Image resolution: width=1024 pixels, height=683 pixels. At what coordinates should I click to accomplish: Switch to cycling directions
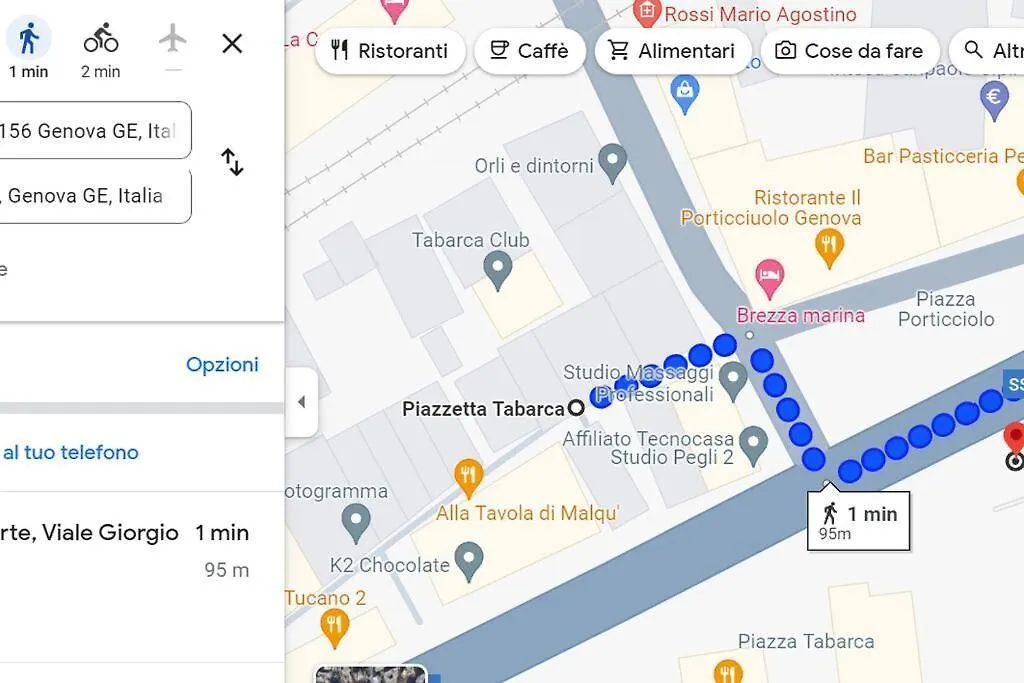(x=100, y=41)
